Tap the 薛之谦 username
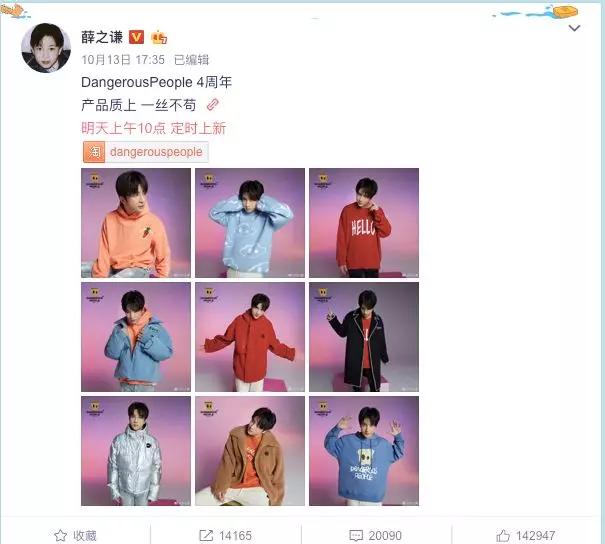The height and width of the screenshot is (544, 605). 103,37
